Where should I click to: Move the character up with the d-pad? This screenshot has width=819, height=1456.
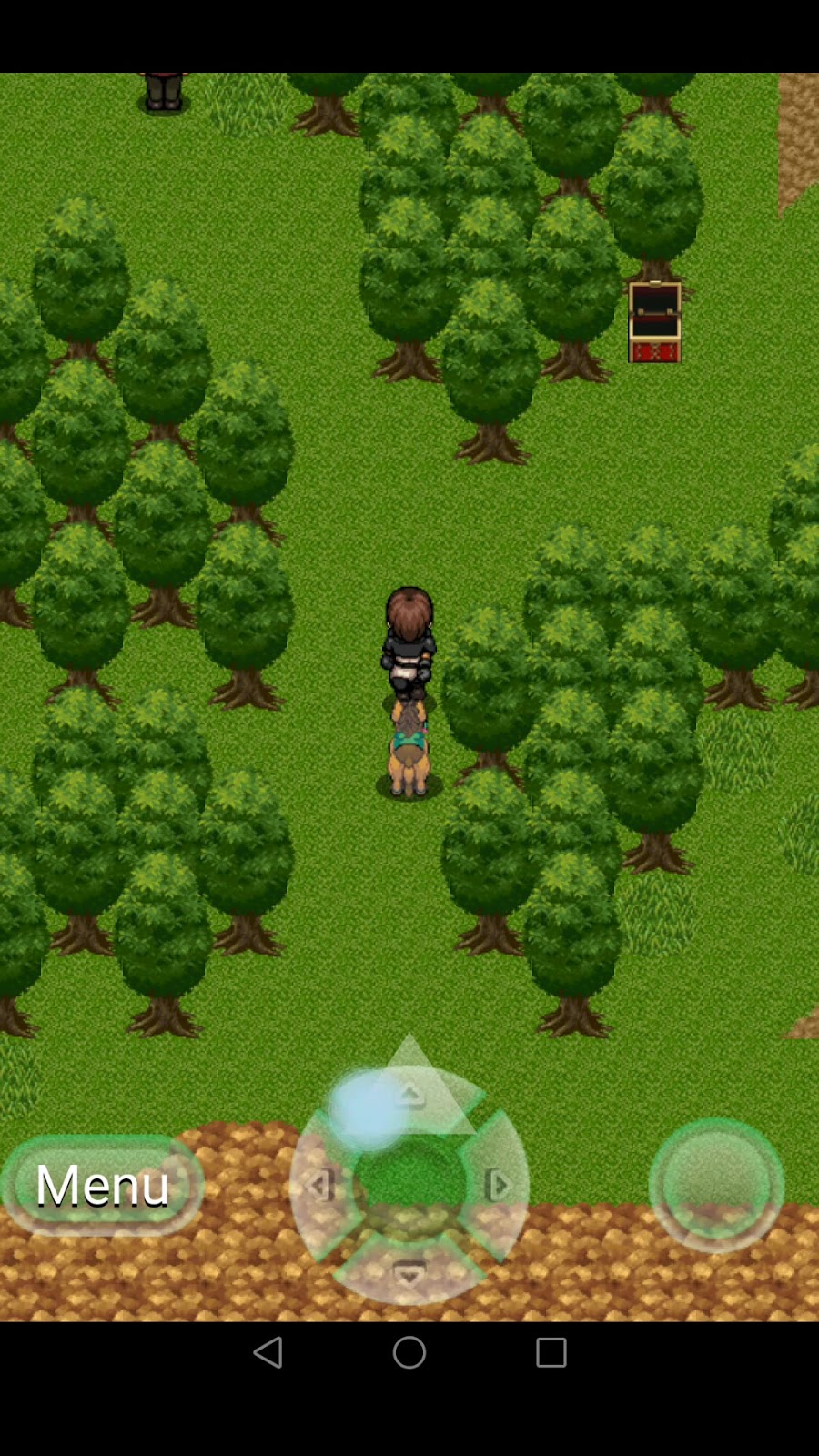click(x=409, y=1095)
